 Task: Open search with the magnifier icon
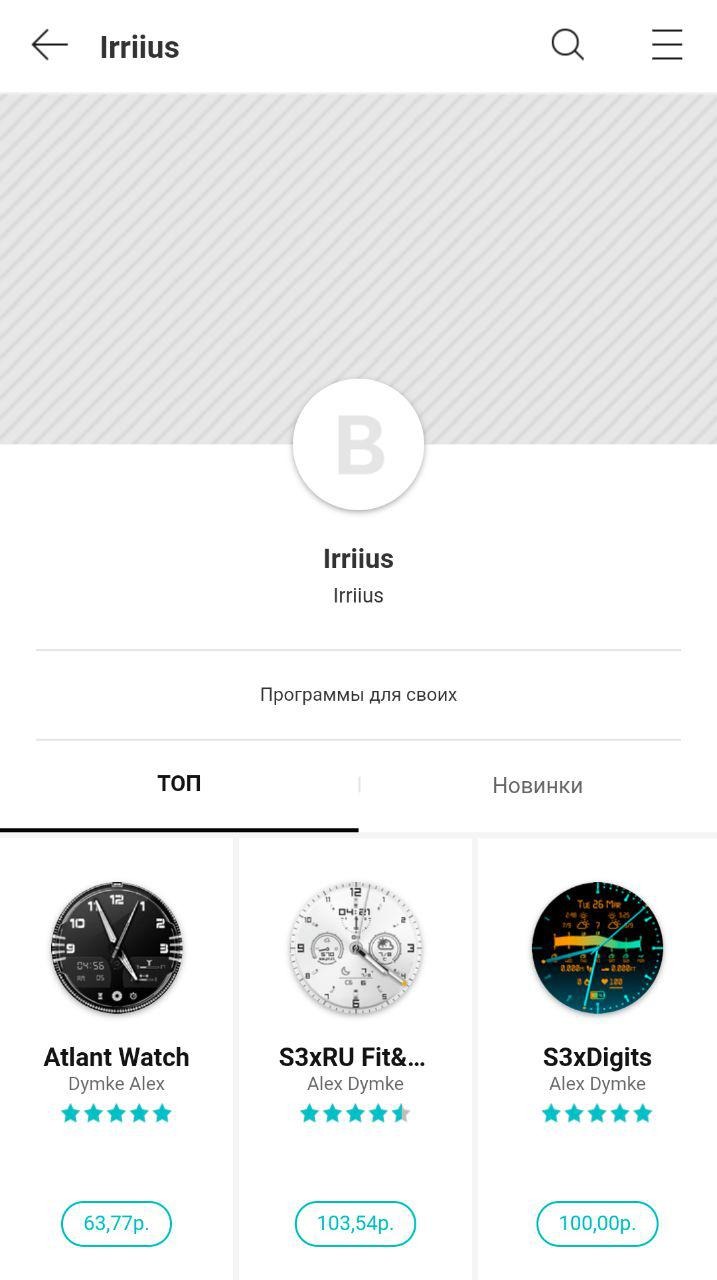(x=567, y=45)
